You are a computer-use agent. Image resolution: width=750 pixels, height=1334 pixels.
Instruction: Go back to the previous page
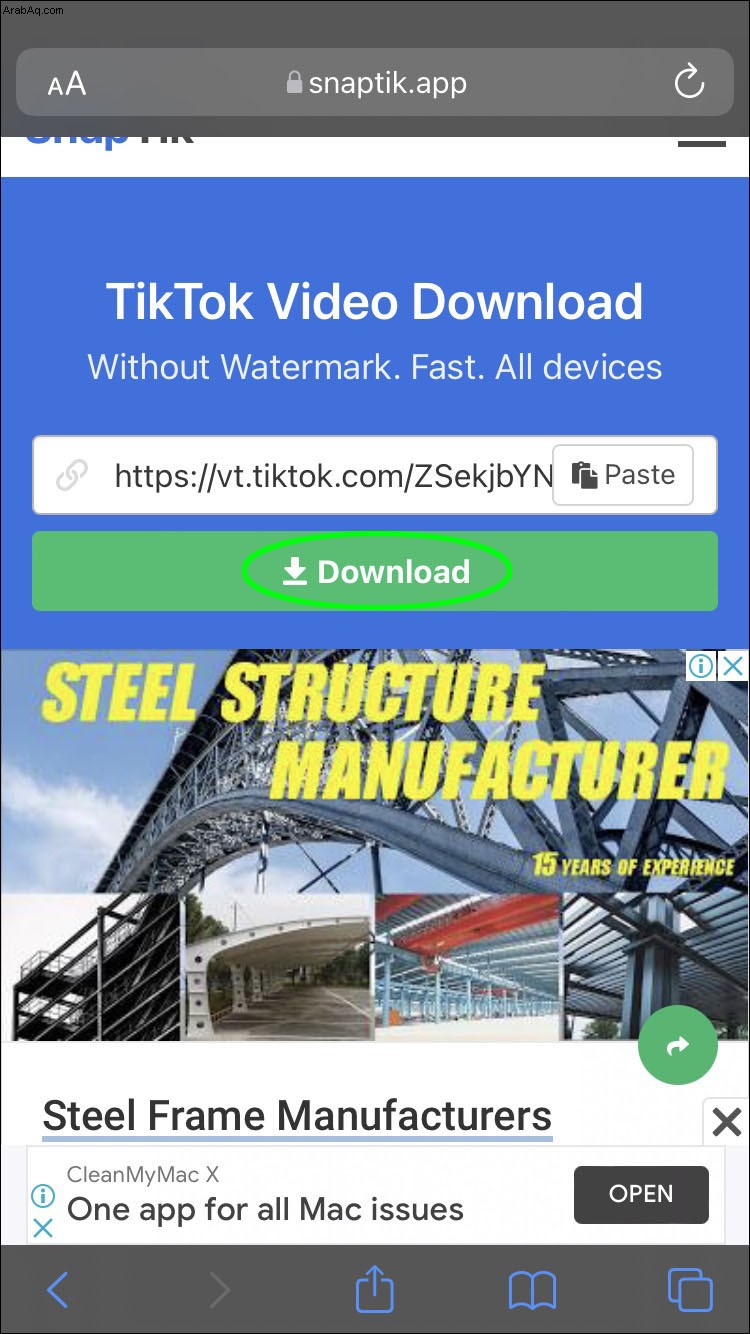click(x=58, y=1291)
